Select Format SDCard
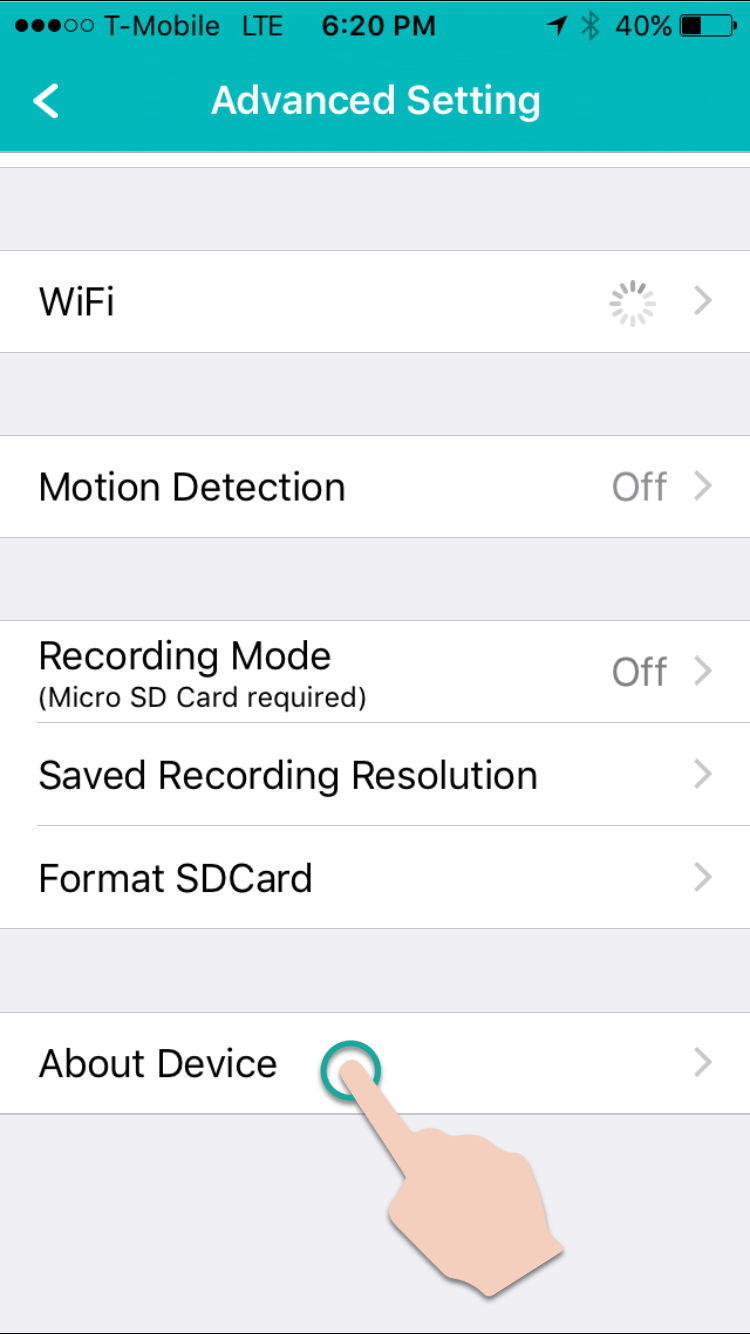The image size is (750, 1334). pos(375,878)
